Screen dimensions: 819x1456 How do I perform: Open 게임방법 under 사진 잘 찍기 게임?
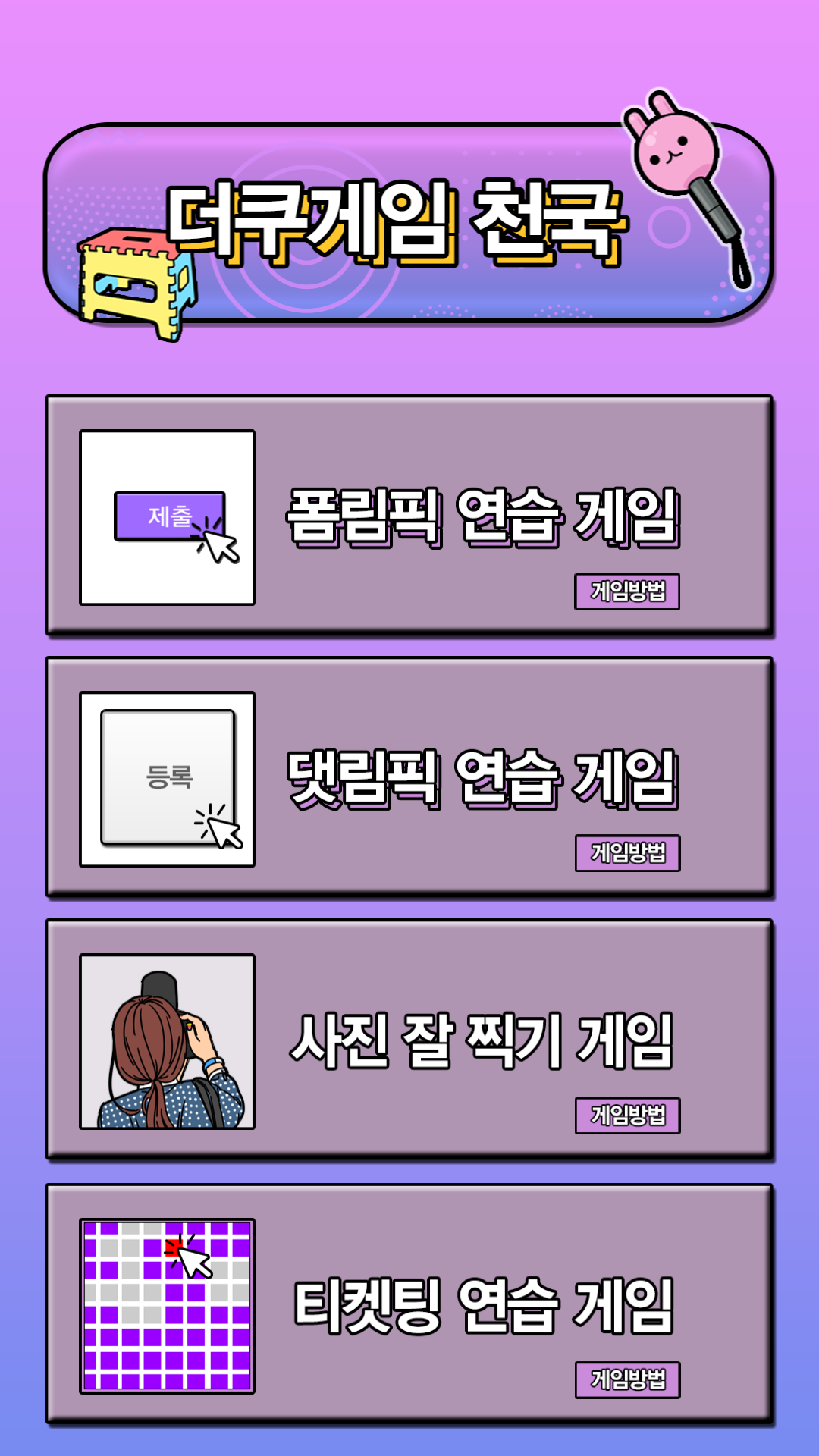(627, 1116)
